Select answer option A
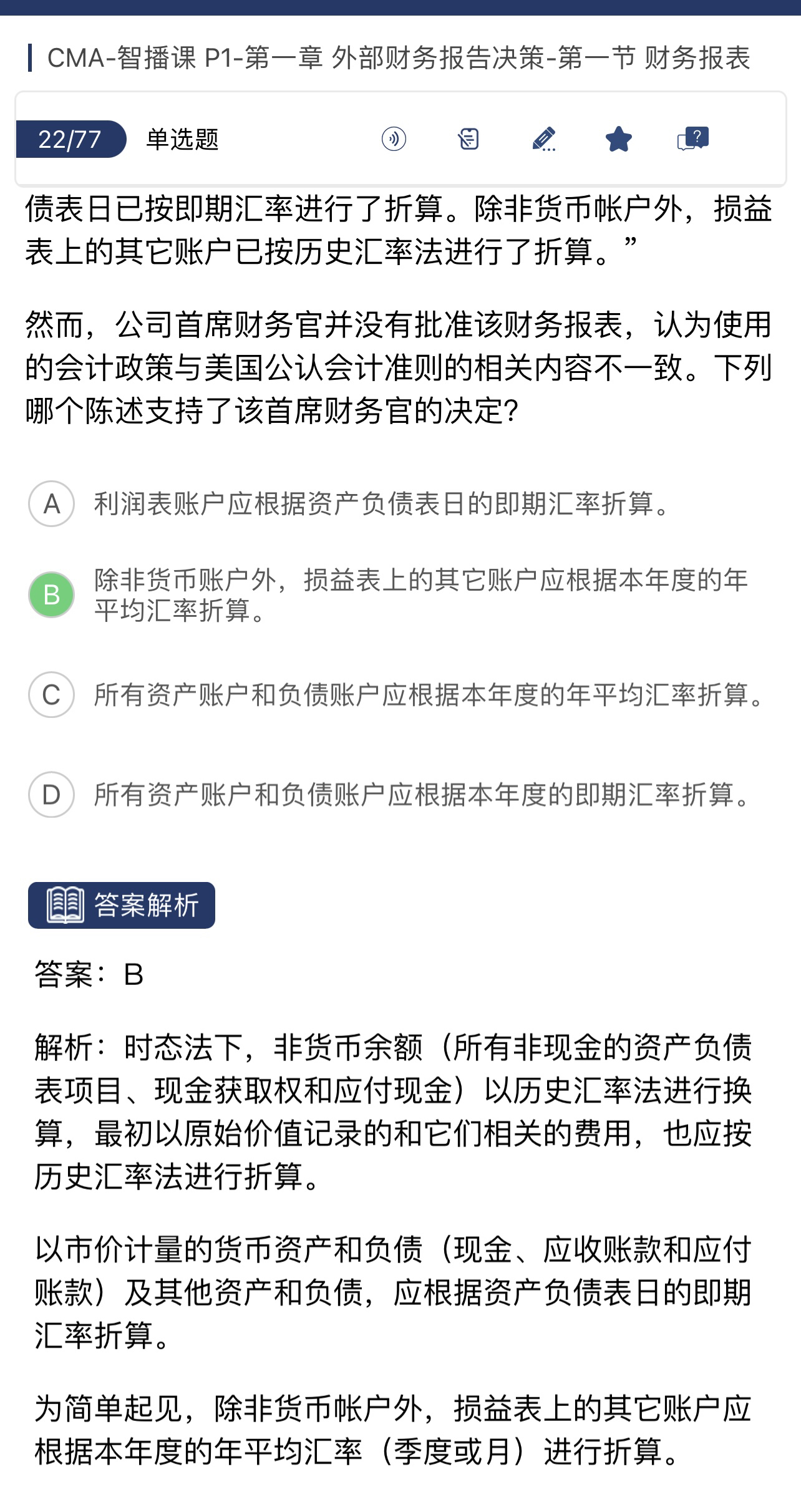The height and width of the screenshot is (1512, 801). pyautogui.click(x=52, y=503)
